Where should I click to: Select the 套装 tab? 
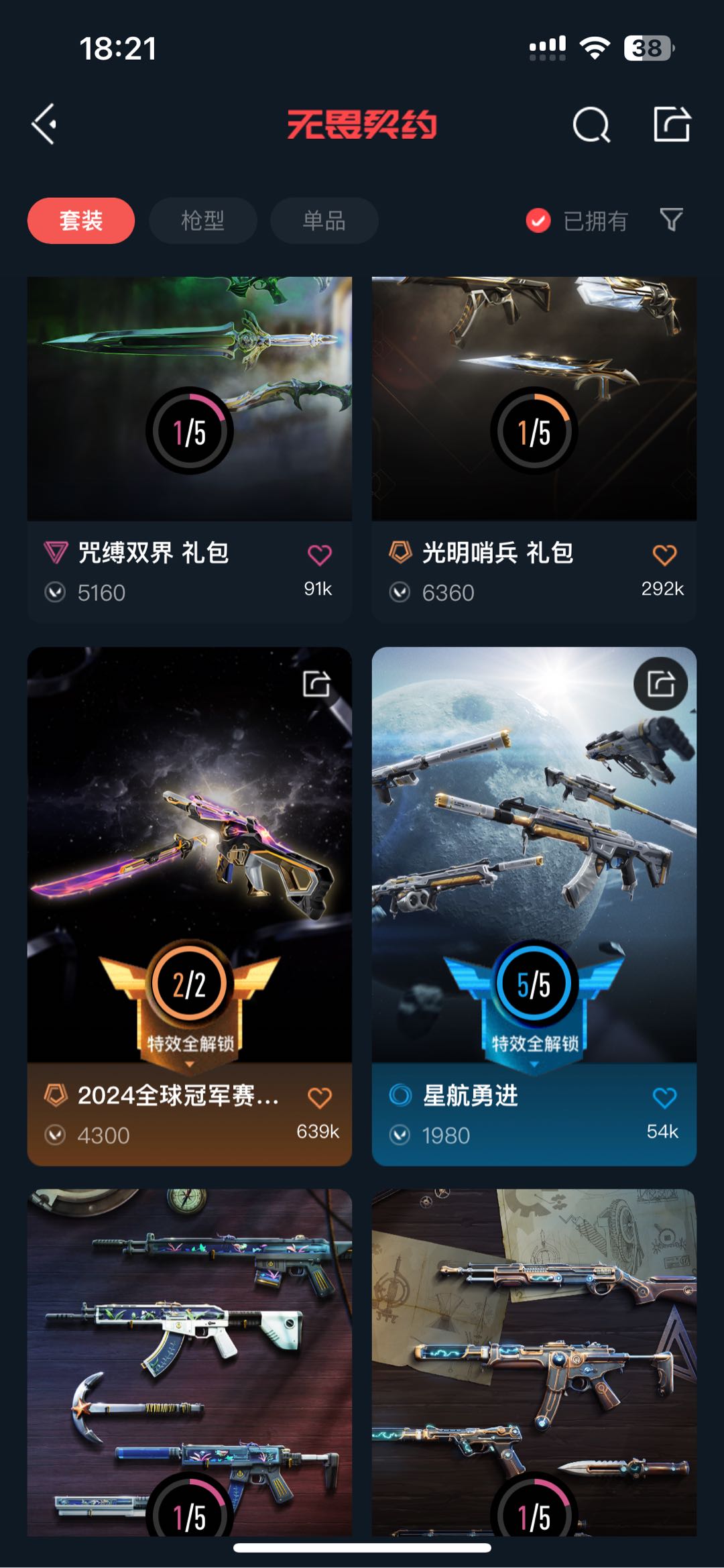(x=81, y=221)
